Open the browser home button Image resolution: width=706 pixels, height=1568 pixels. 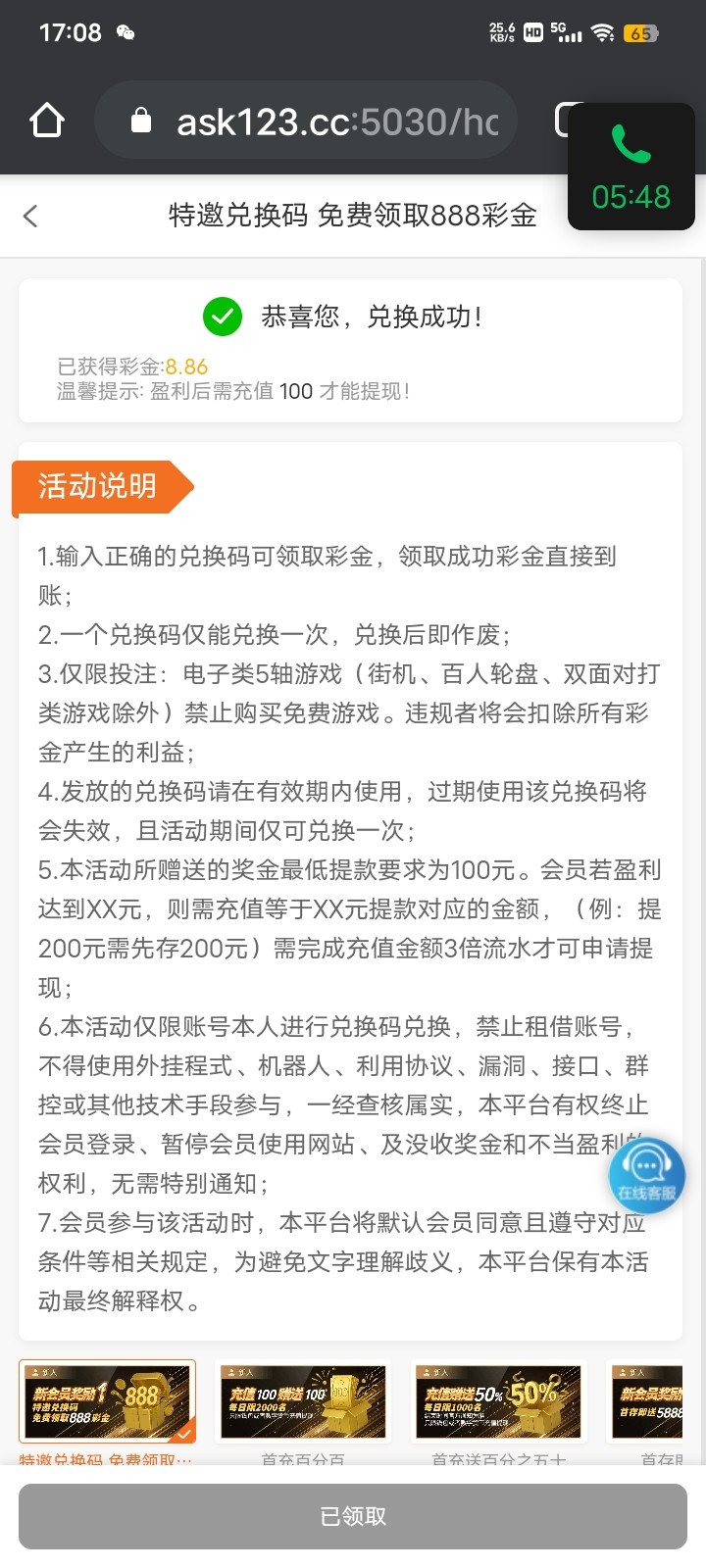[x=47, y=122]
